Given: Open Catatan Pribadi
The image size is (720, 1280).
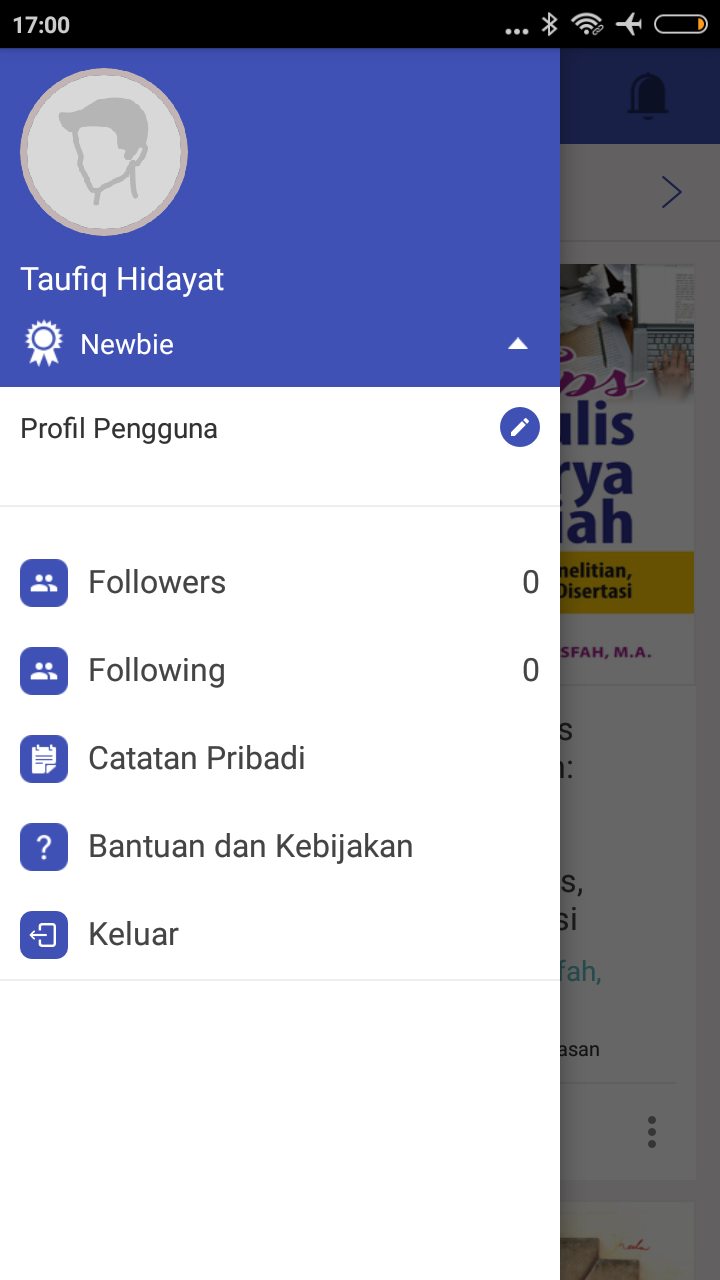Looking at the screenshot, I should (x=196, y=758).
